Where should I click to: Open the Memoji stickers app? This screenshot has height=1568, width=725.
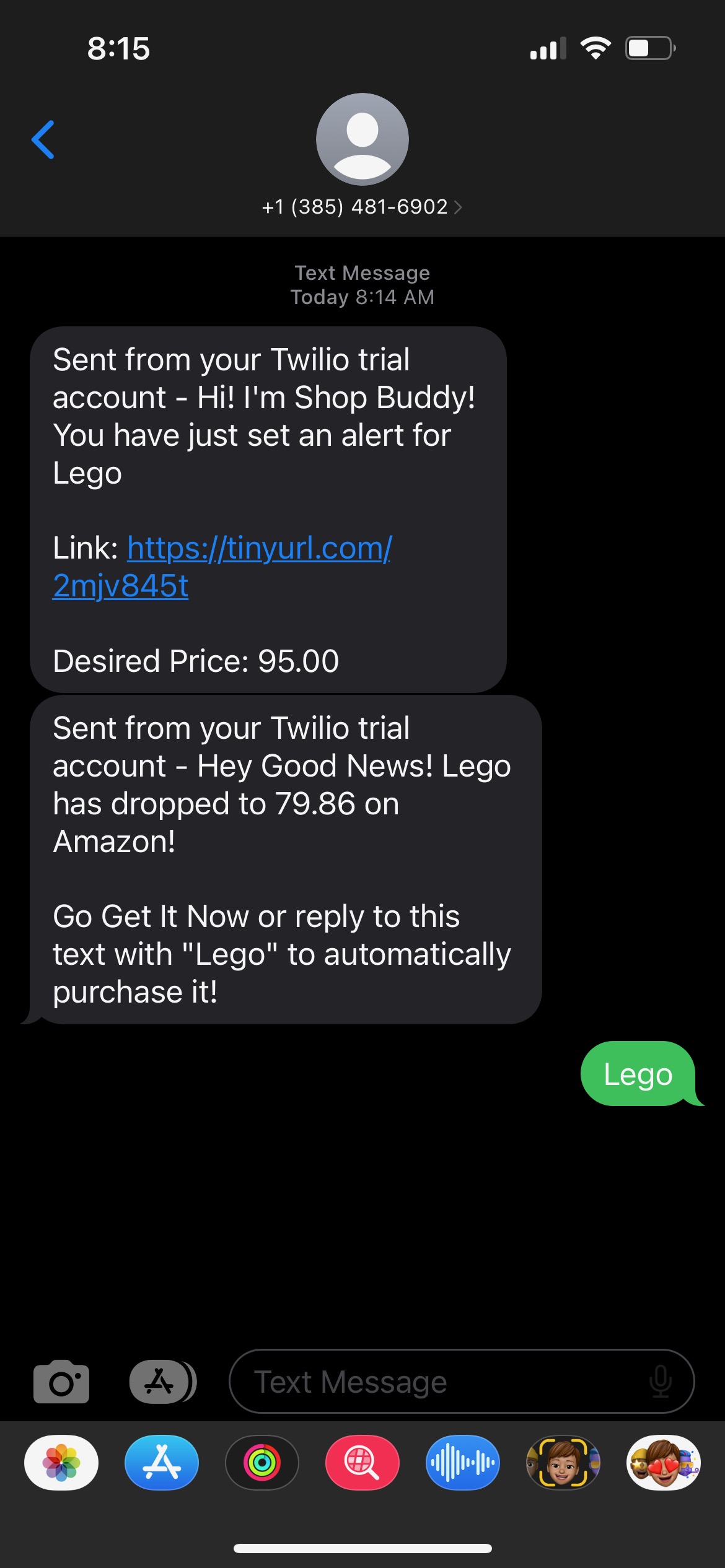[664, 1463]
